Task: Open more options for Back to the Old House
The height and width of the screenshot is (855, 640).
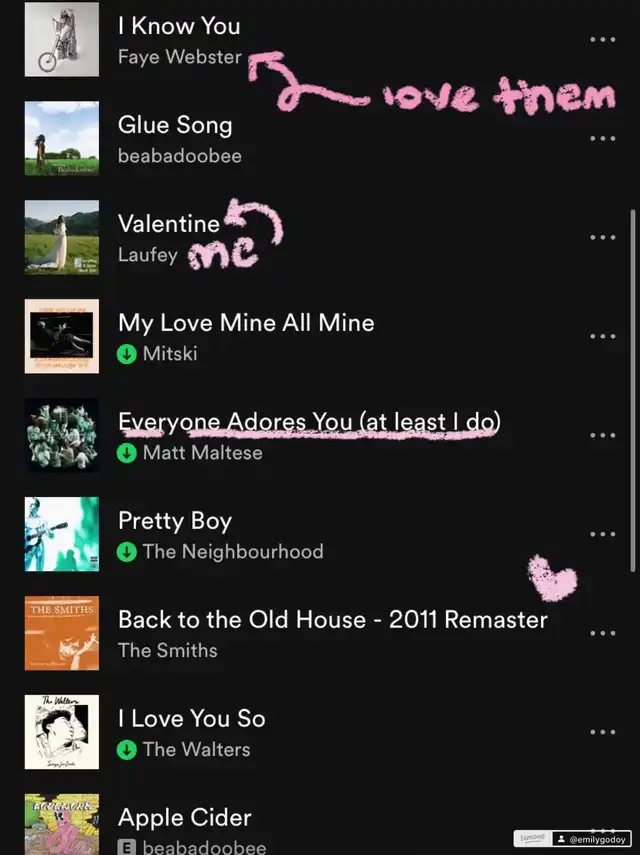Action: [603, 633]
